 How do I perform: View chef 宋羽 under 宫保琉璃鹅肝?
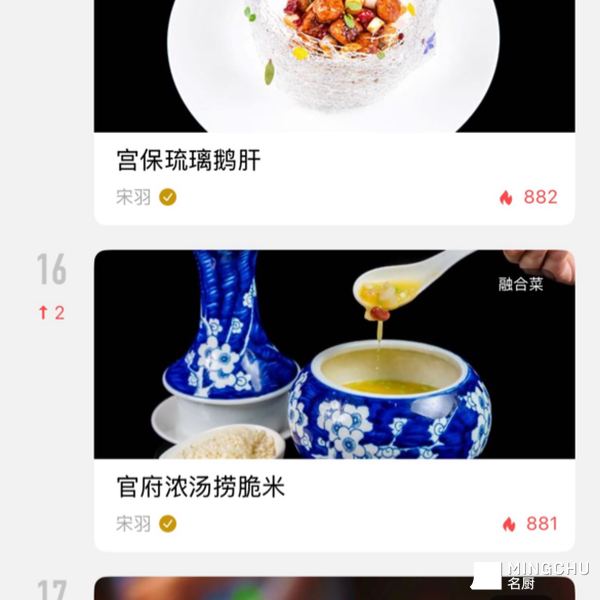tap(134, 197)
